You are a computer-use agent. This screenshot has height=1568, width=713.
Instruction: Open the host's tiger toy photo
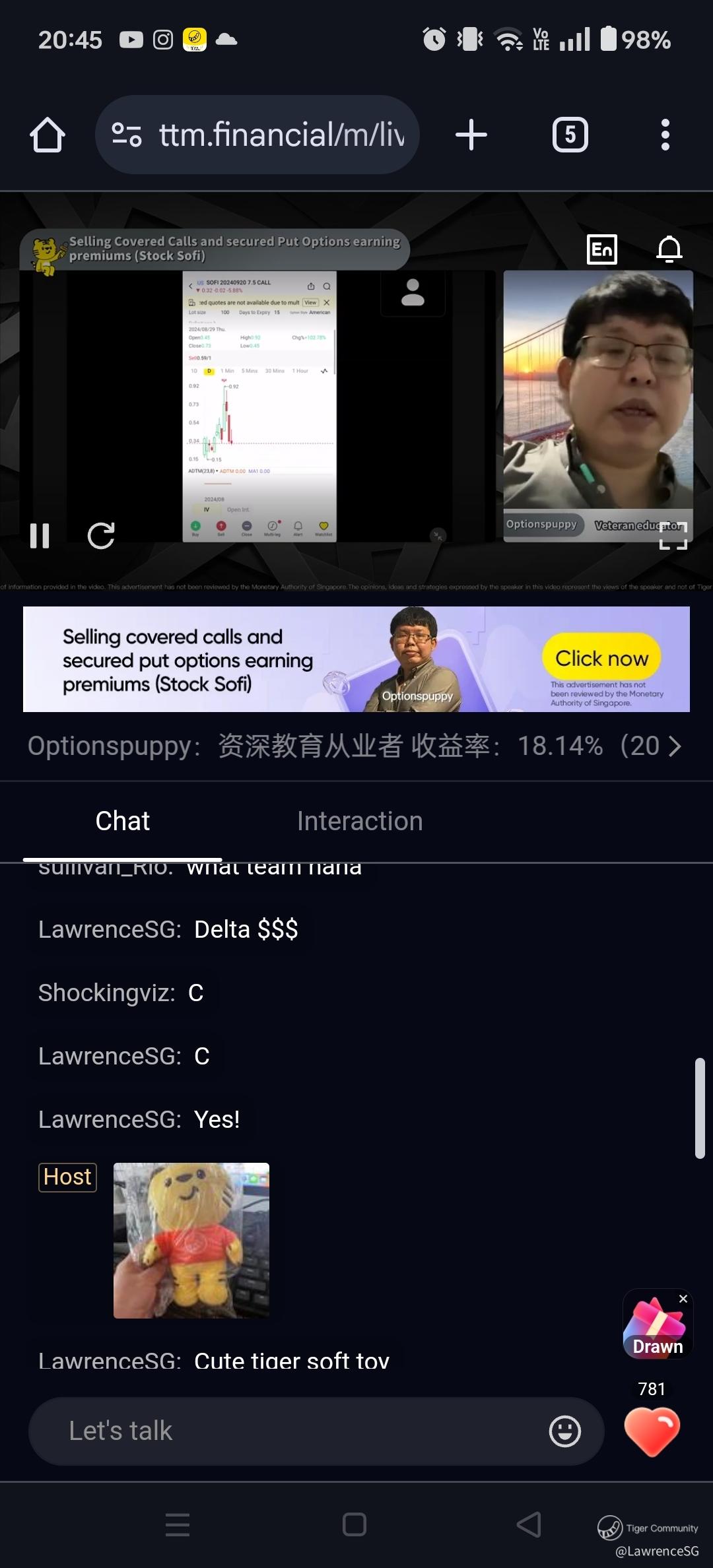coord(191,1240)
